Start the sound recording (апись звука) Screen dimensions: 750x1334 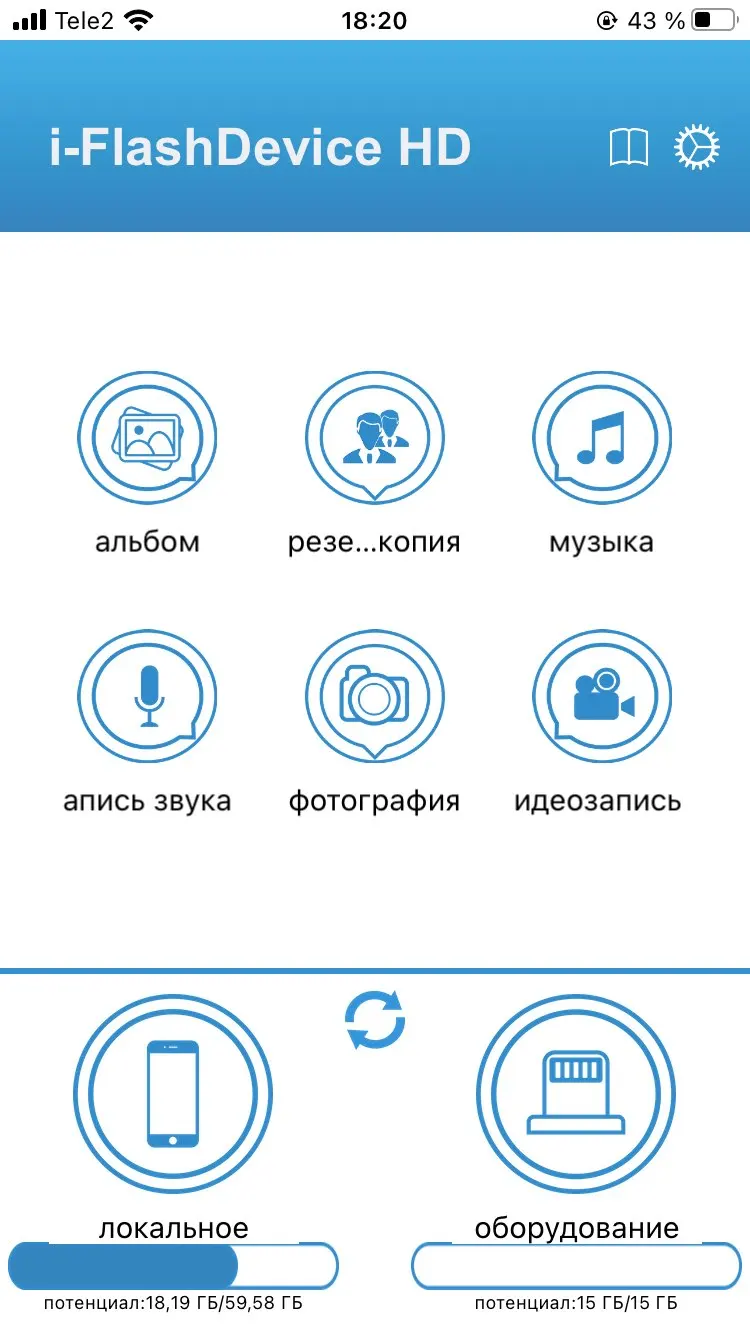(148, 696)
